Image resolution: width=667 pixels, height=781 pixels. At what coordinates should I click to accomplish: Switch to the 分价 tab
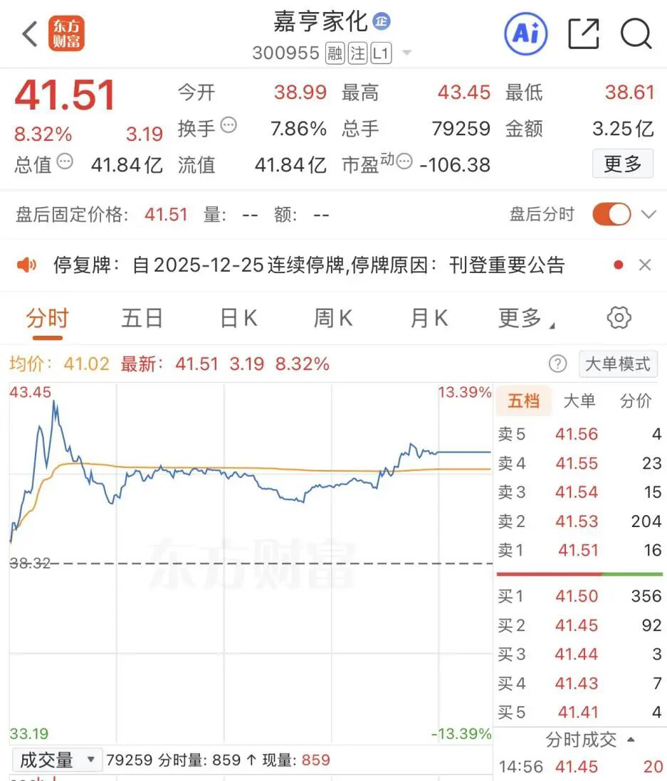(635, 401)
